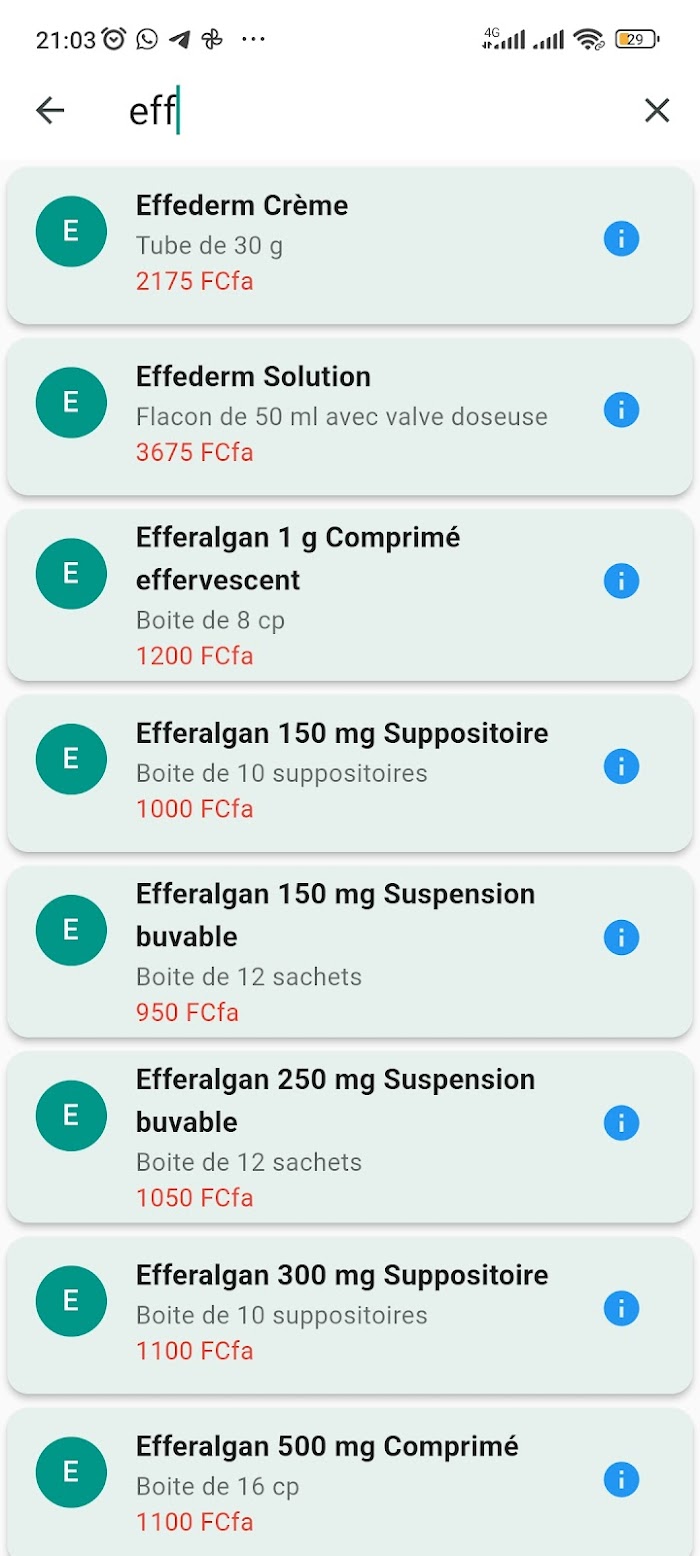View info for Effederm Crème
This screenshot has height=1556, width=700.
click(x=621, y=239)
